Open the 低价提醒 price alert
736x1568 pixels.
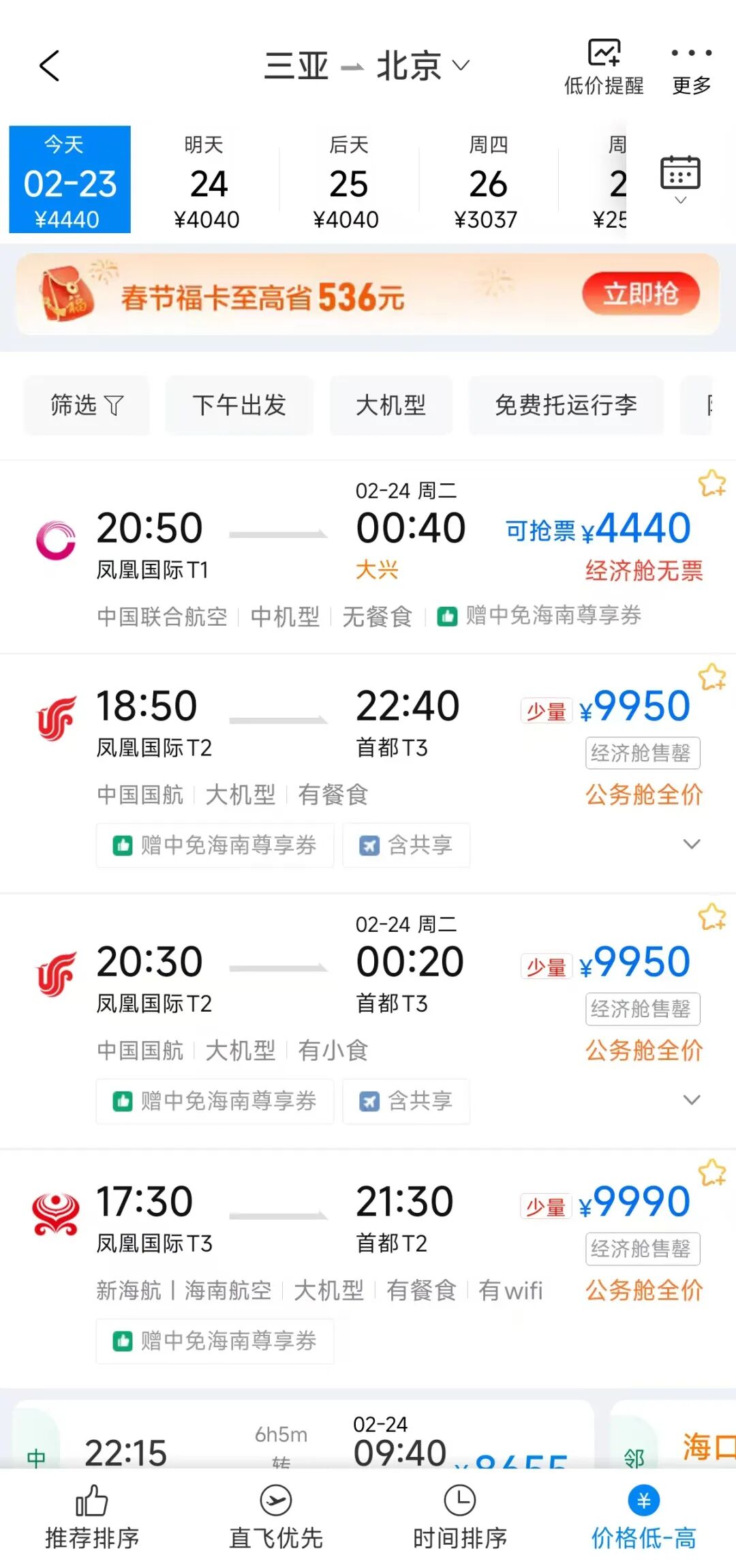click(604, 67)
